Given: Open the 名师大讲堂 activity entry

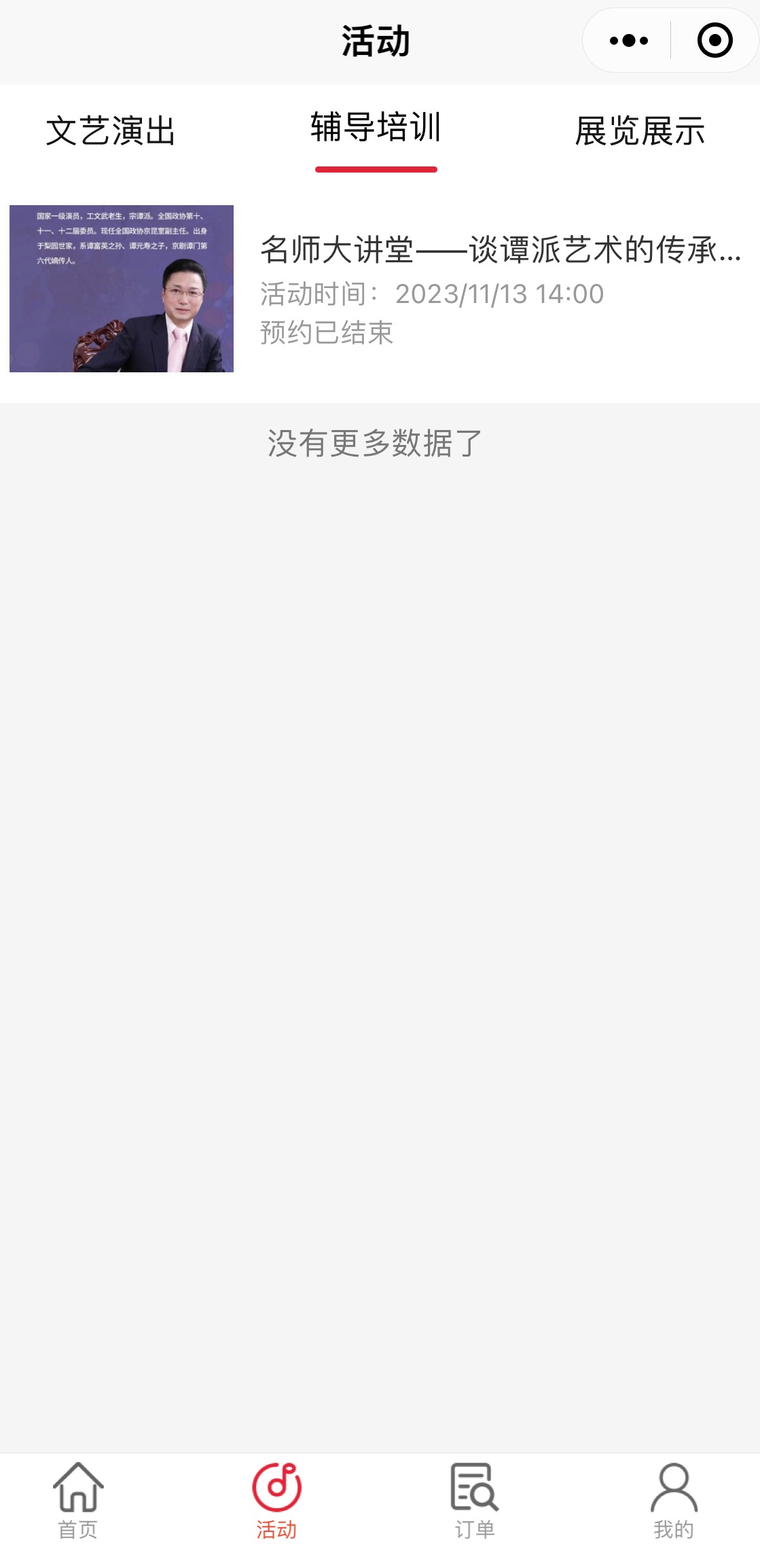Looking at the screenshot, I should point(380,289).
